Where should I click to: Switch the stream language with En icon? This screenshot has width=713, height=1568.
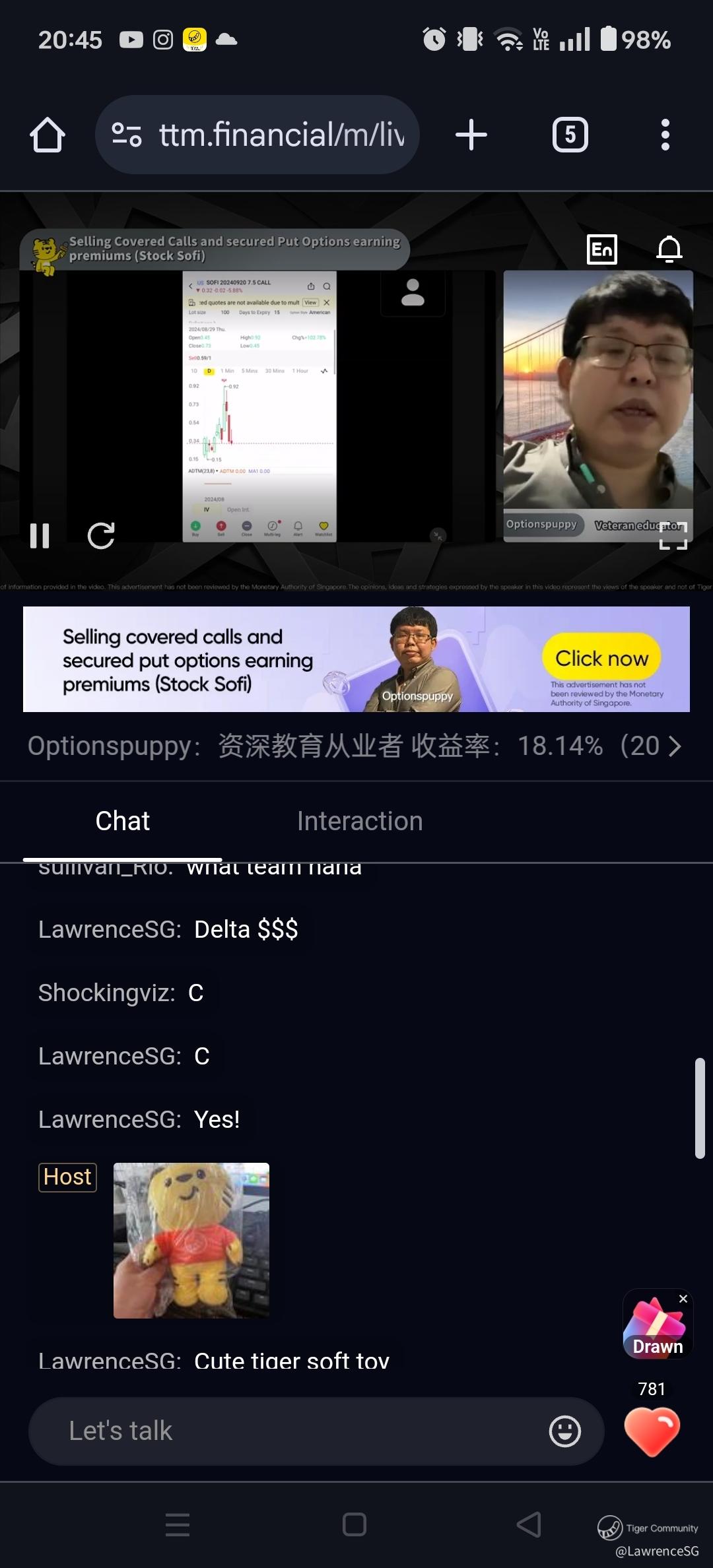tap(602, 249)
